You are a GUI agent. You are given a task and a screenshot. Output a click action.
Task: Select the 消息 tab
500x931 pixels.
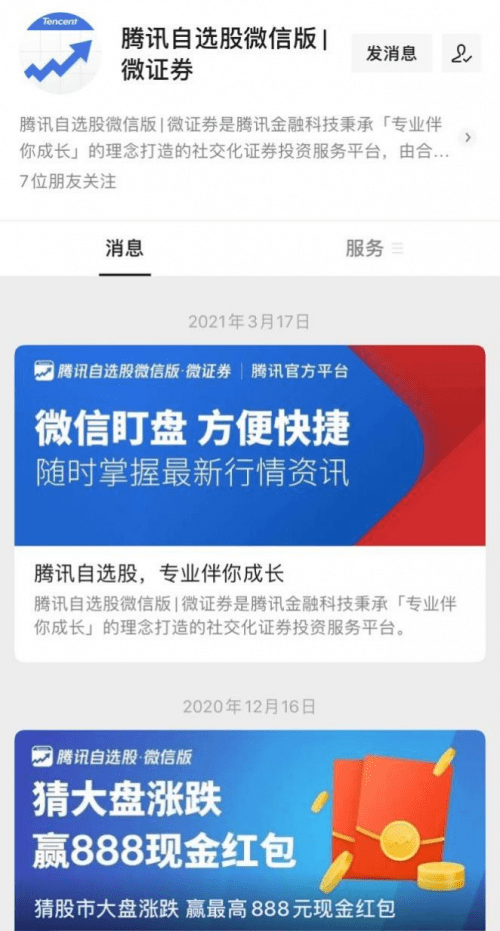pos(125,249)
